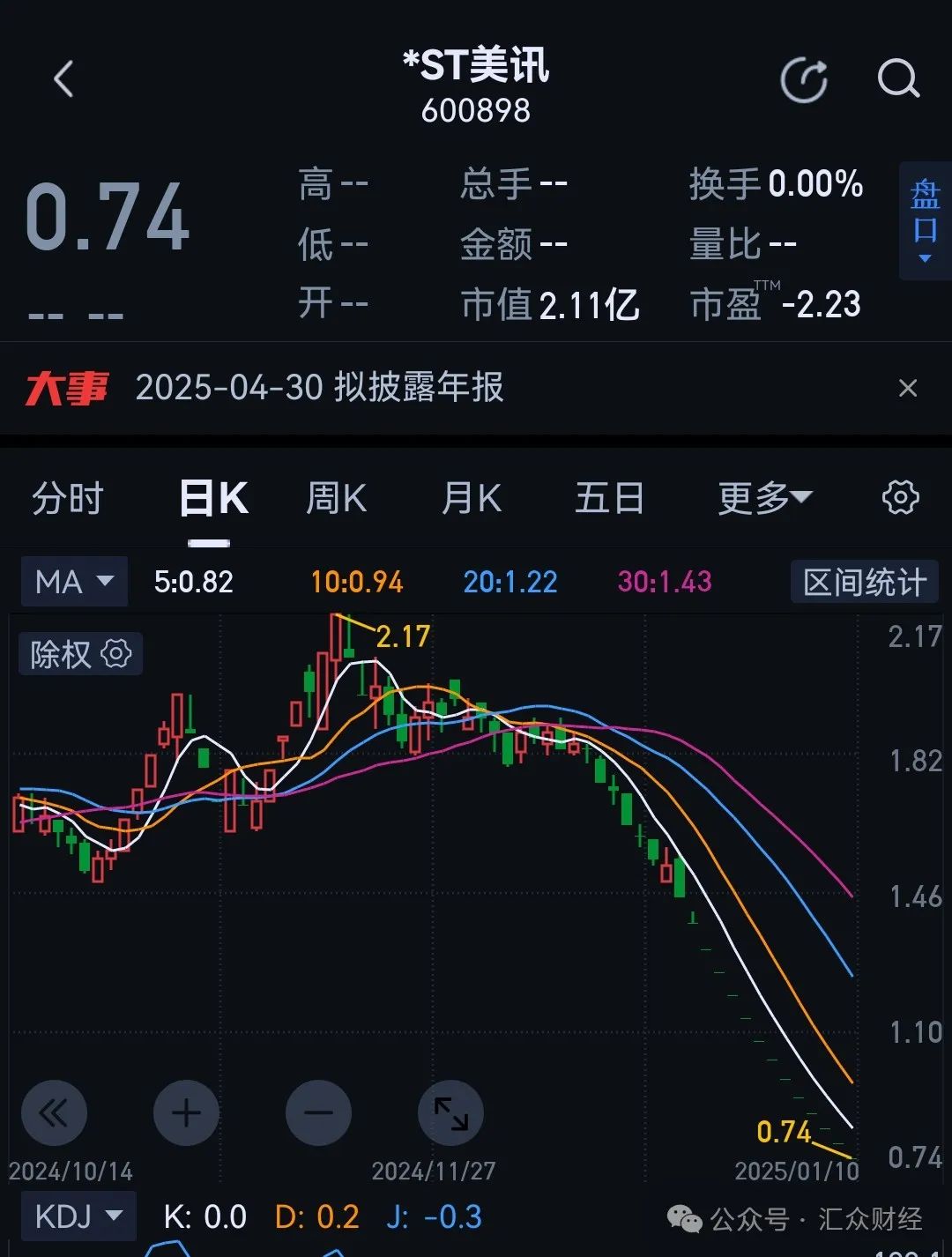Expand chart to full screen
The image size is (952, 1257).
(x=450, y=1113)
